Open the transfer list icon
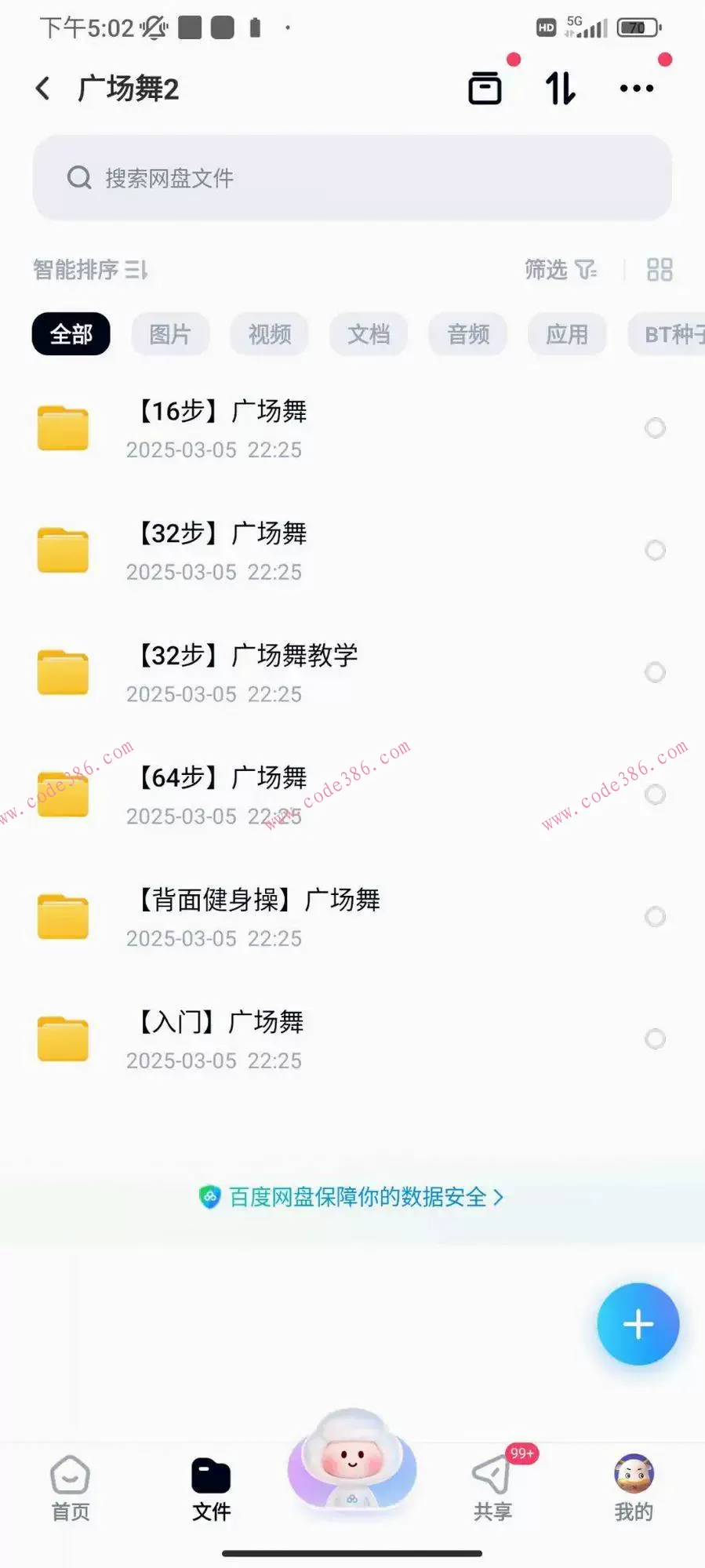The height and width of the screenshot is (1568, 705). [x=485, y=88]
